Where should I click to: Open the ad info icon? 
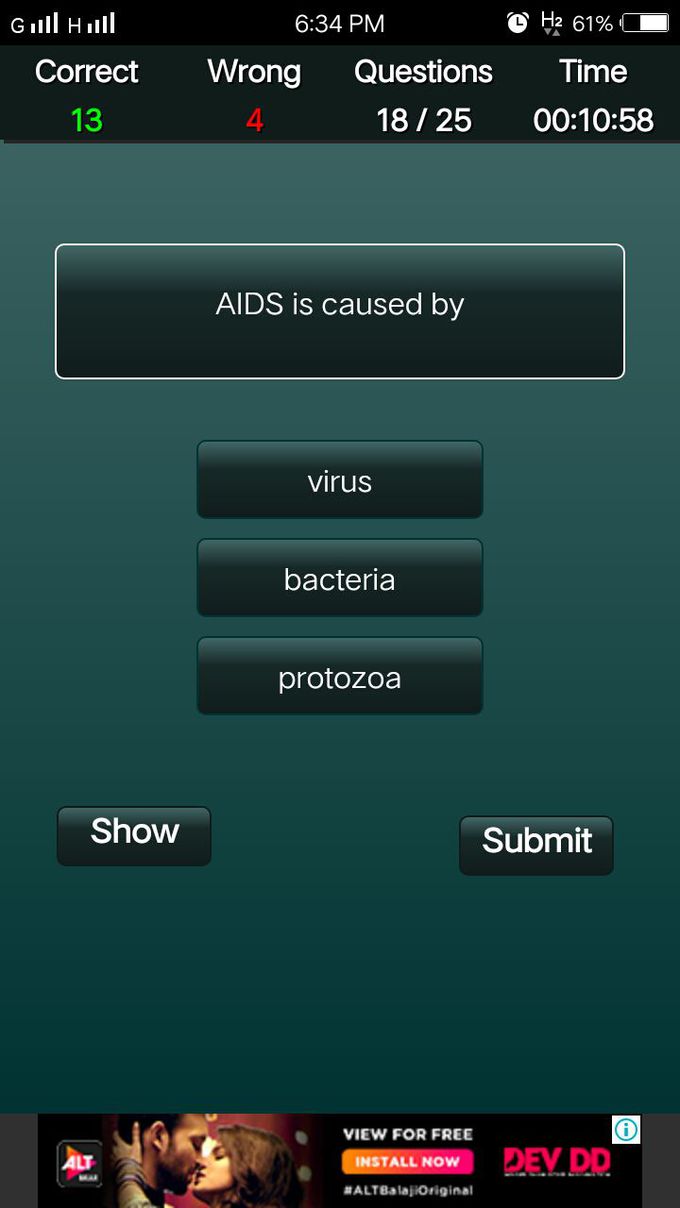point(626,1130)
